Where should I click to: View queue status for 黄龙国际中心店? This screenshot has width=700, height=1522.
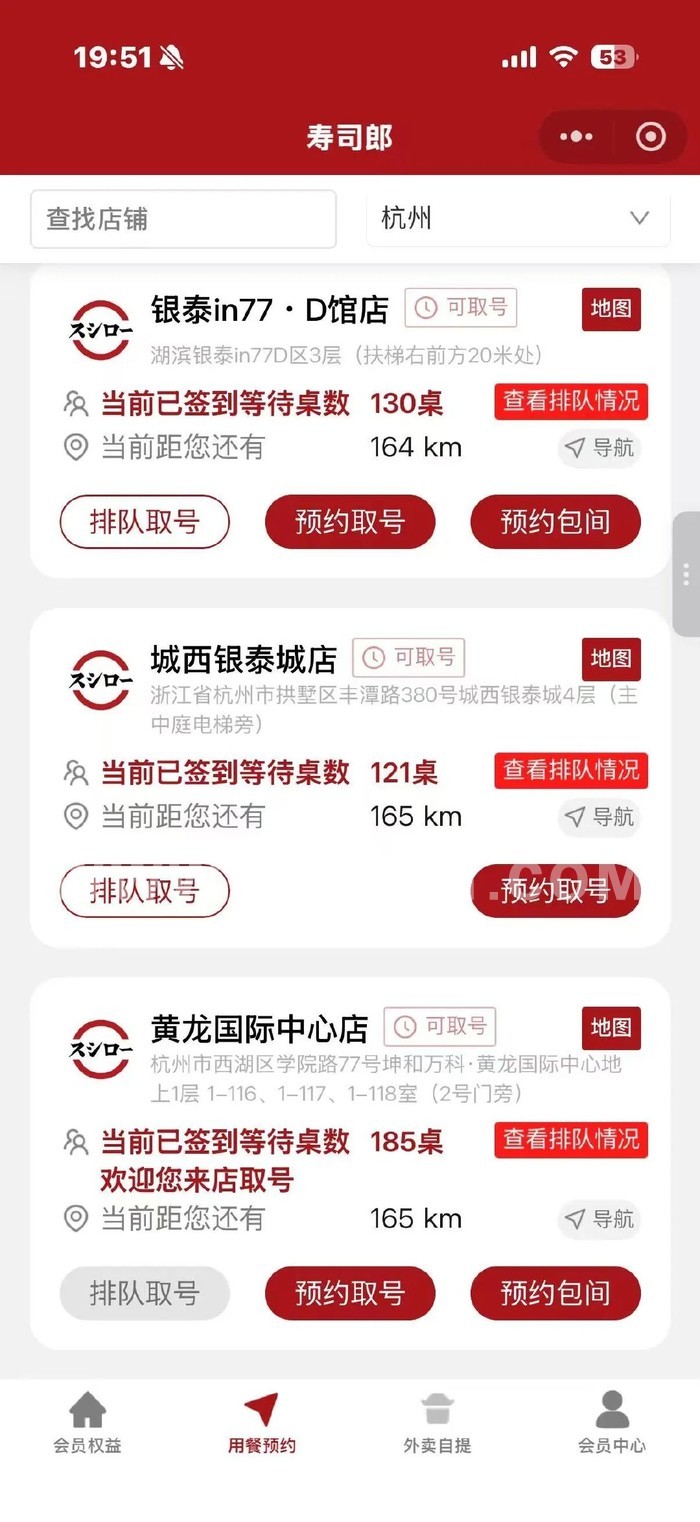pyautogui.click(x=571, y=1140)
